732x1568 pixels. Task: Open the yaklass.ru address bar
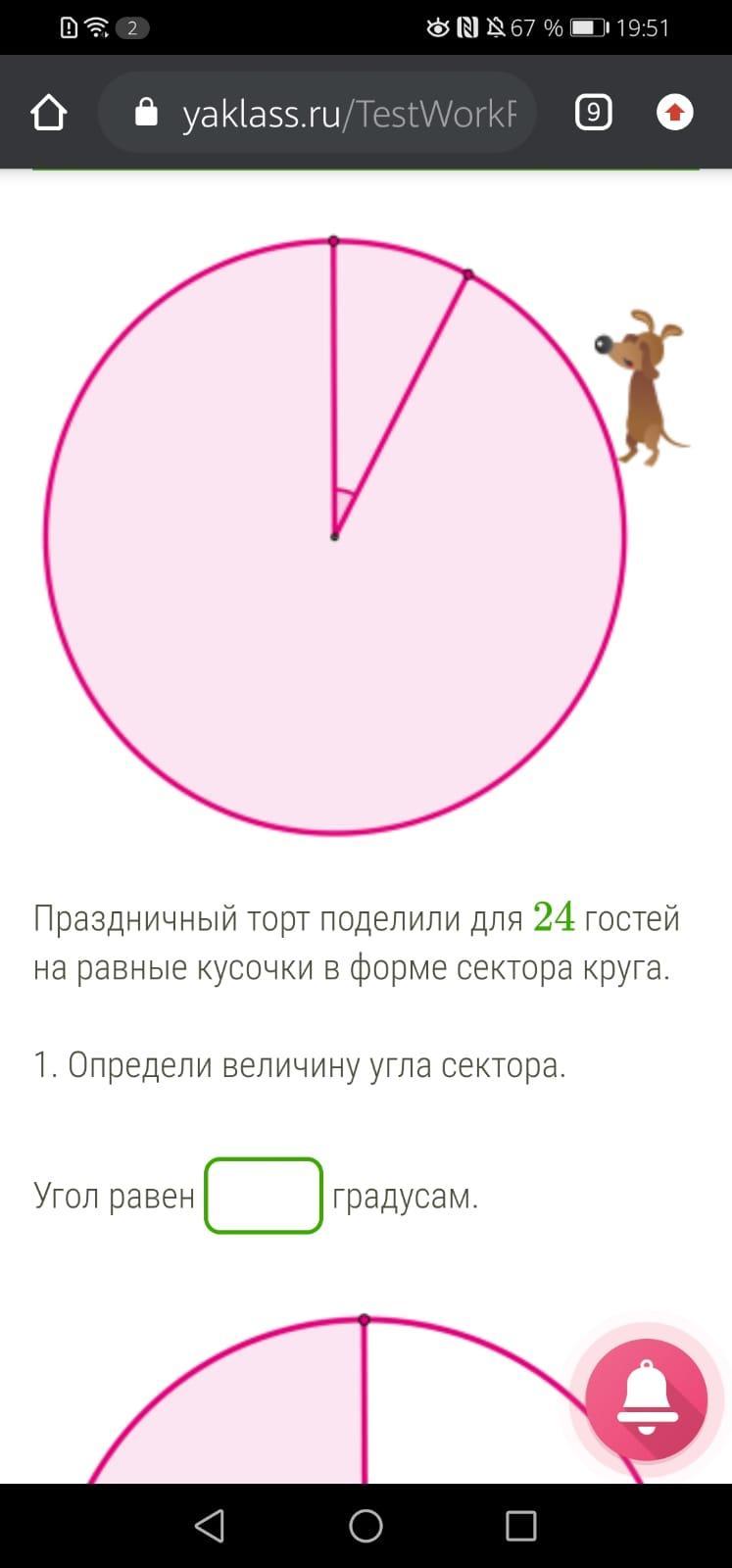point(317,113)
